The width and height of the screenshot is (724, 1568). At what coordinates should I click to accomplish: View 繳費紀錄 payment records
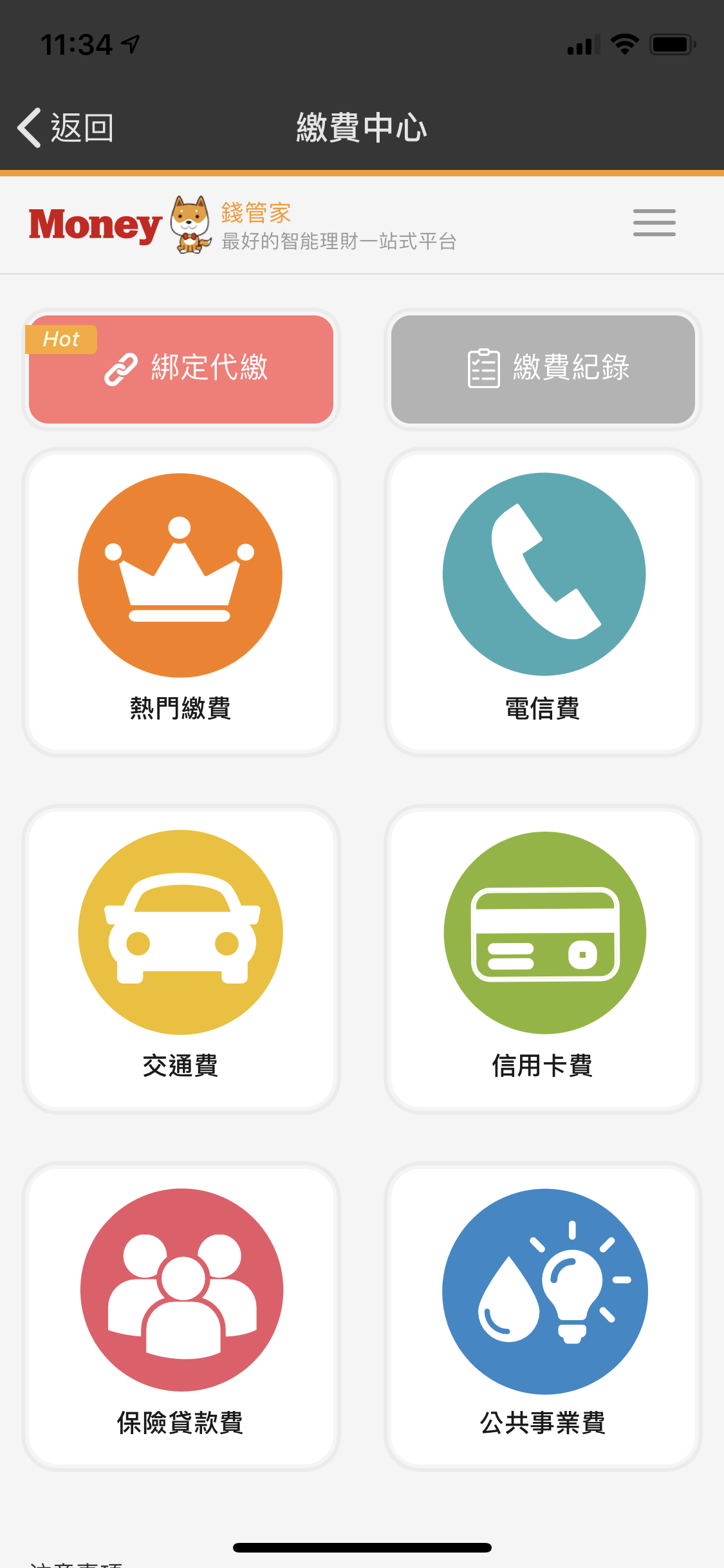tap(543, 369)
